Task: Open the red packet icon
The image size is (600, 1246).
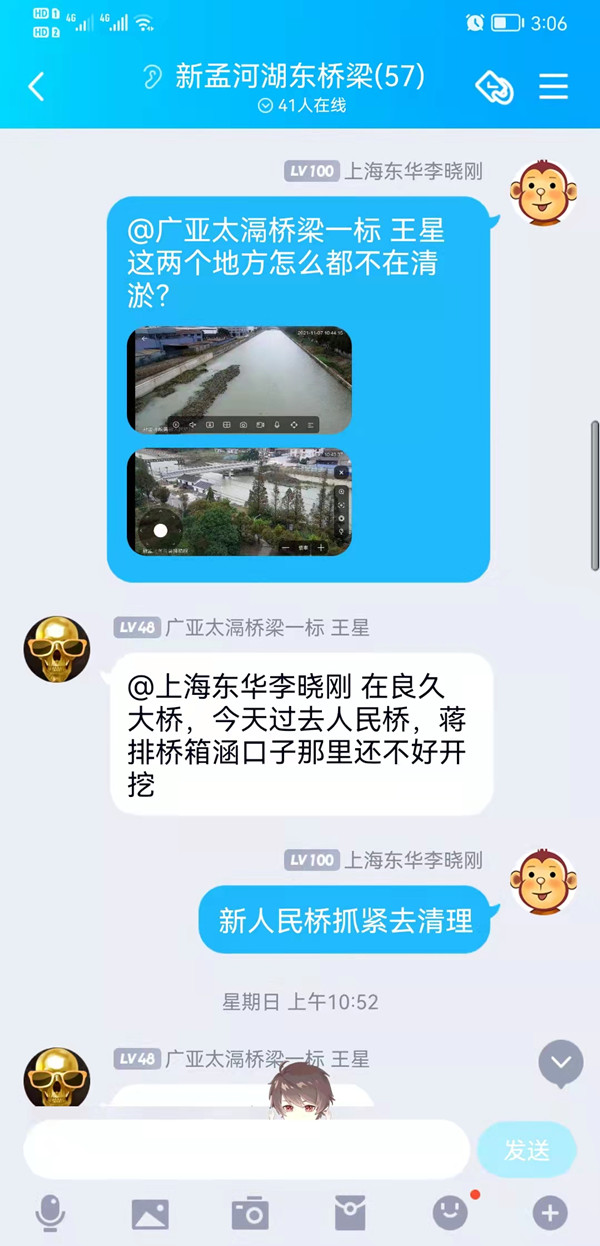Action: 350,1214
